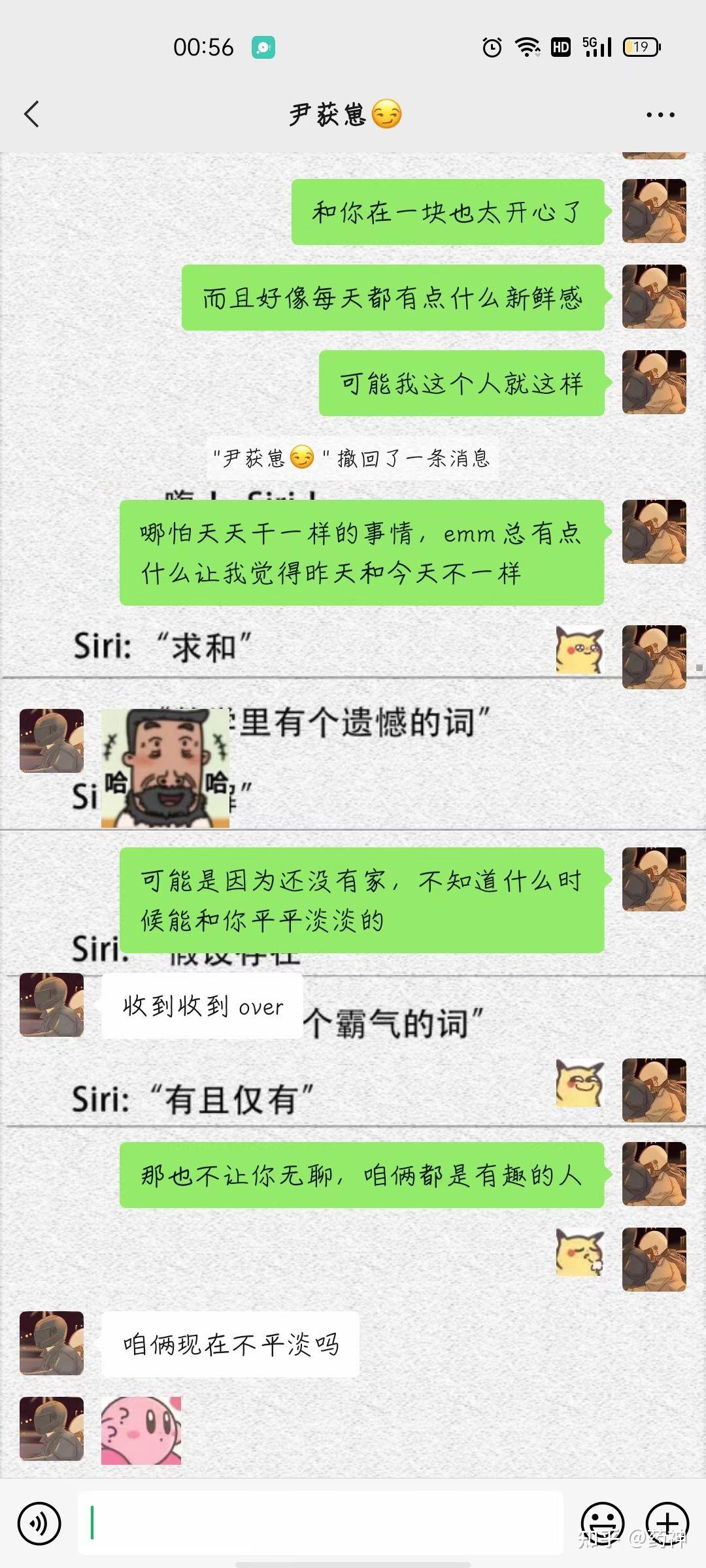
Task: Open the plus attachments menu
Action: coord(667,1523)
